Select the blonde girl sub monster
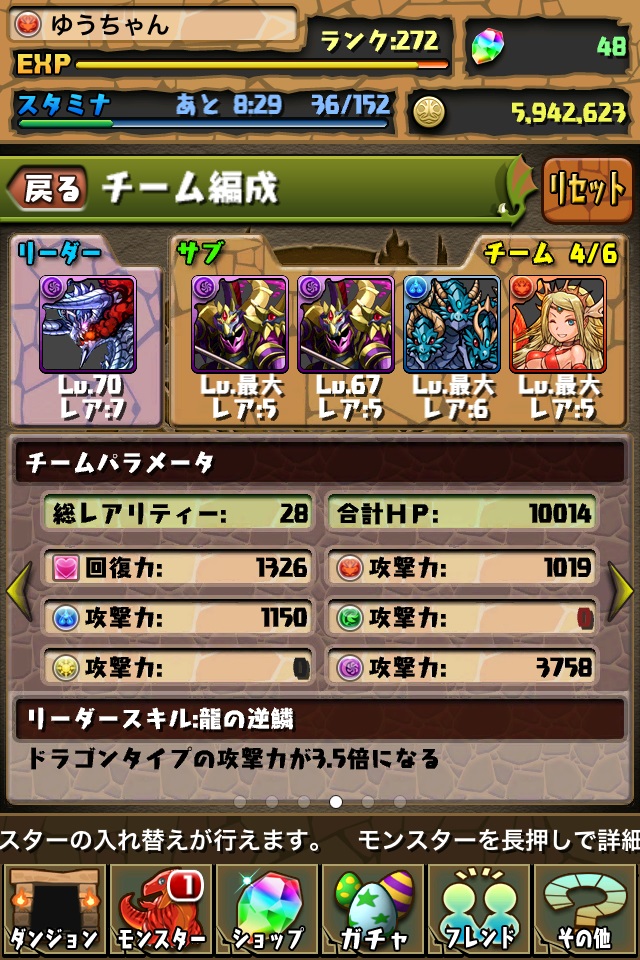Image resolution: width=640 pixels, height=960 pixels. tap(557, 325)
